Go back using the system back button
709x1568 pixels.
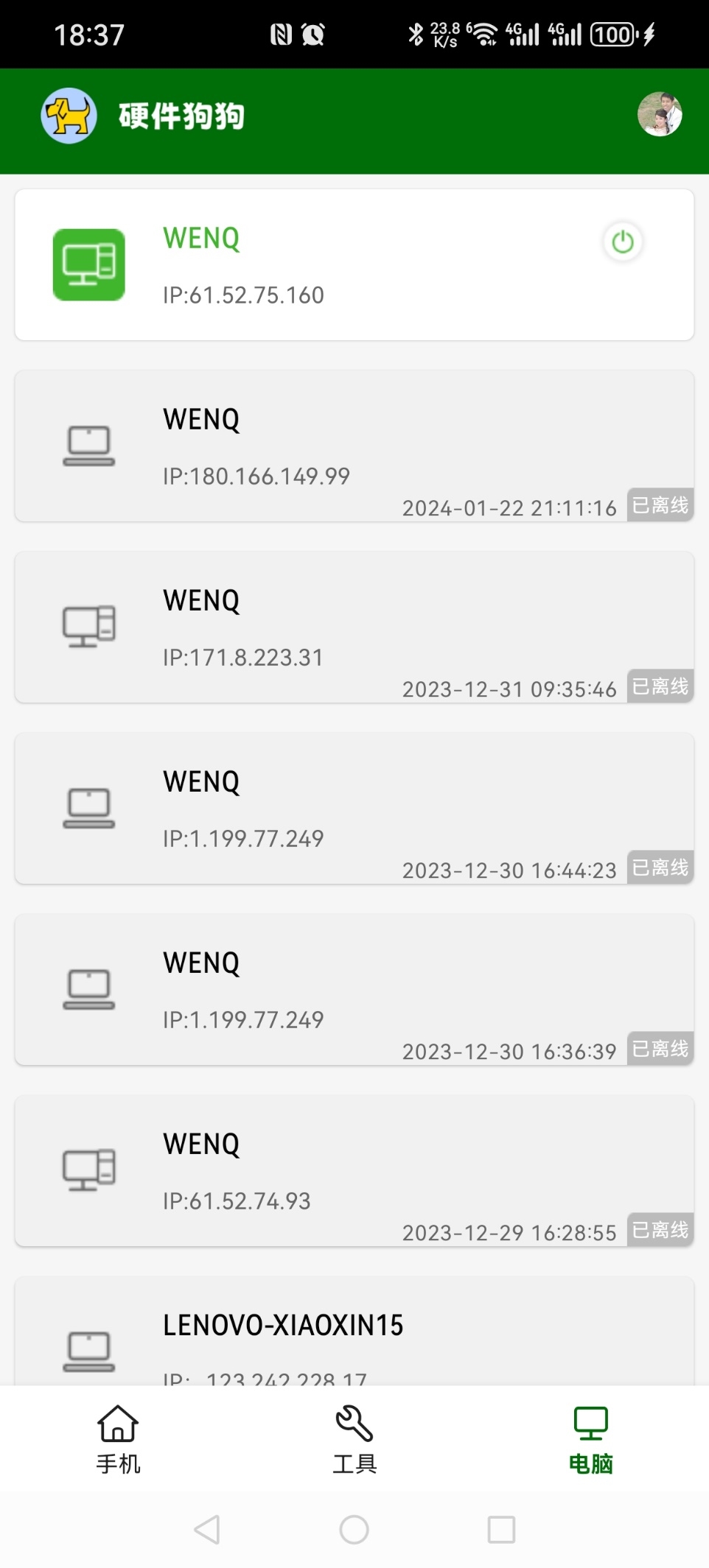click(207, 1530)
